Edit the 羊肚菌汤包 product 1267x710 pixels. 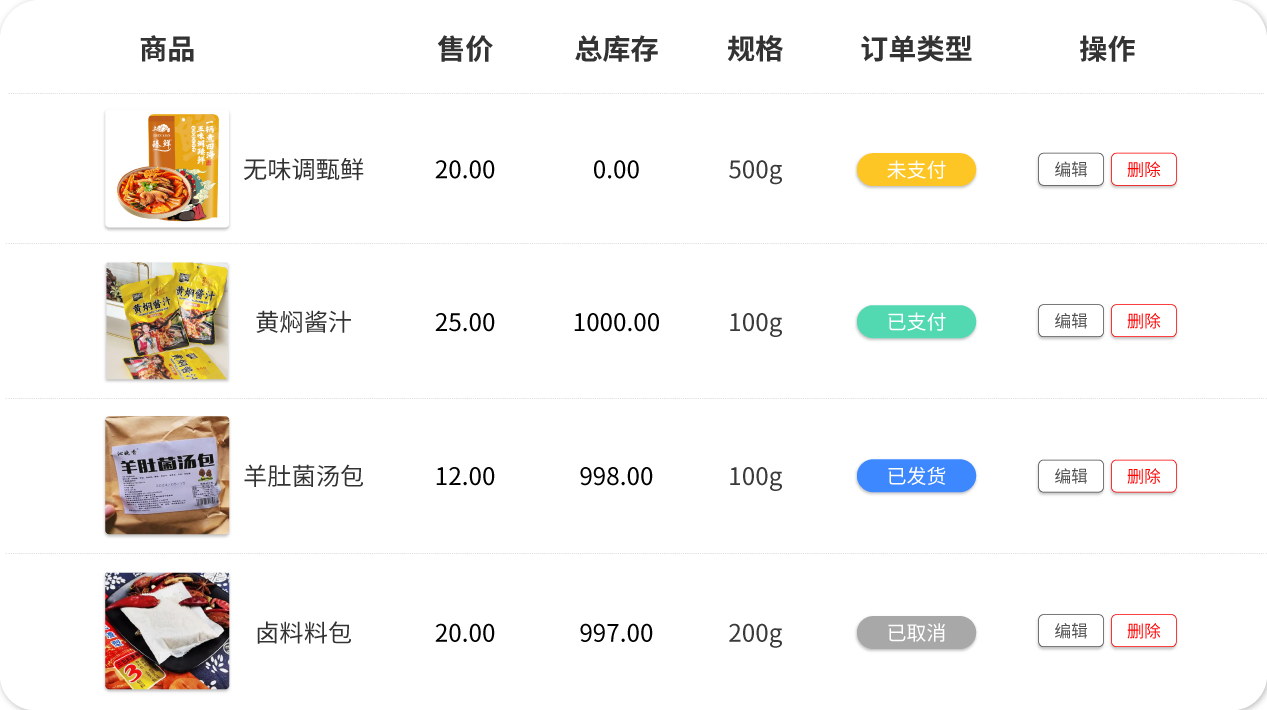(x=1070, y=476)
